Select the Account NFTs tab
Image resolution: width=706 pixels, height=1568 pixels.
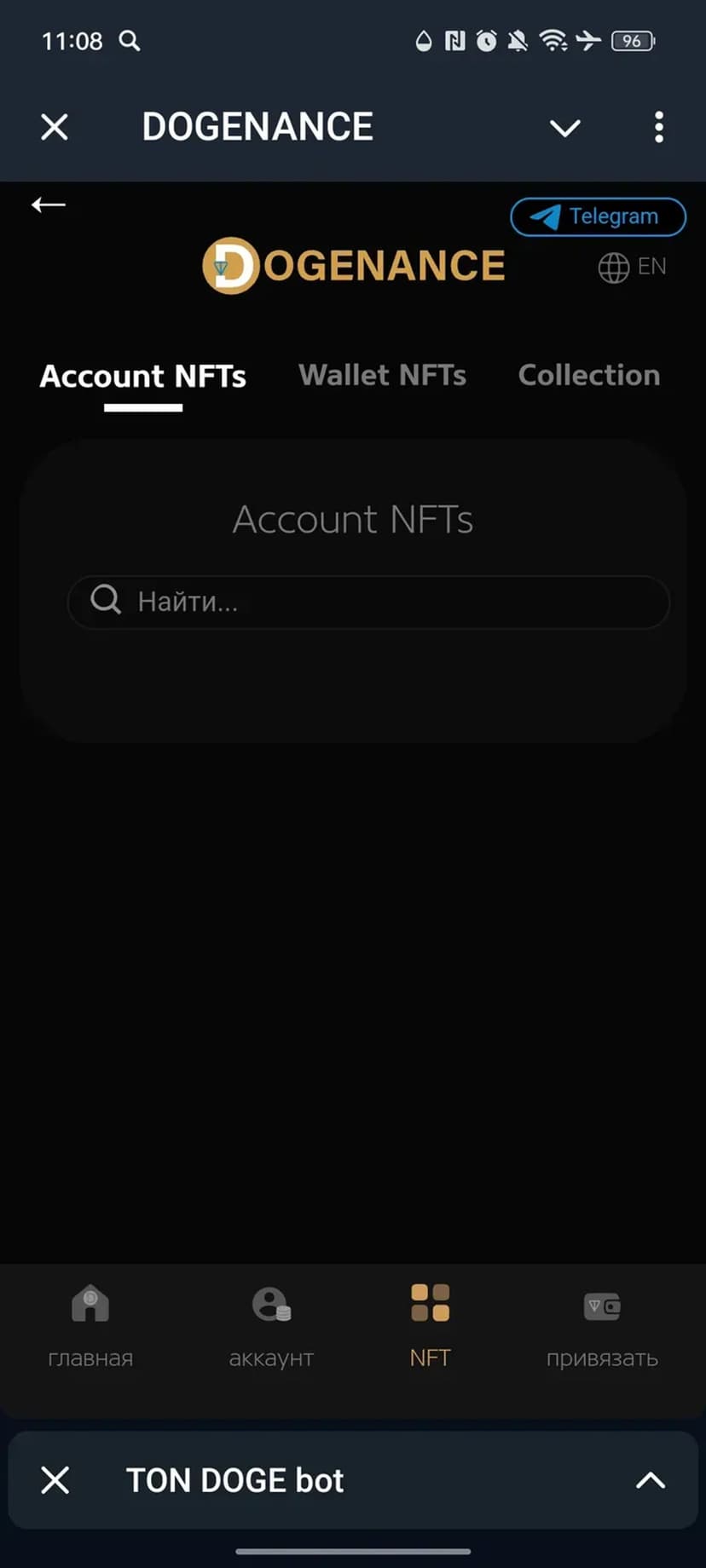142,376
